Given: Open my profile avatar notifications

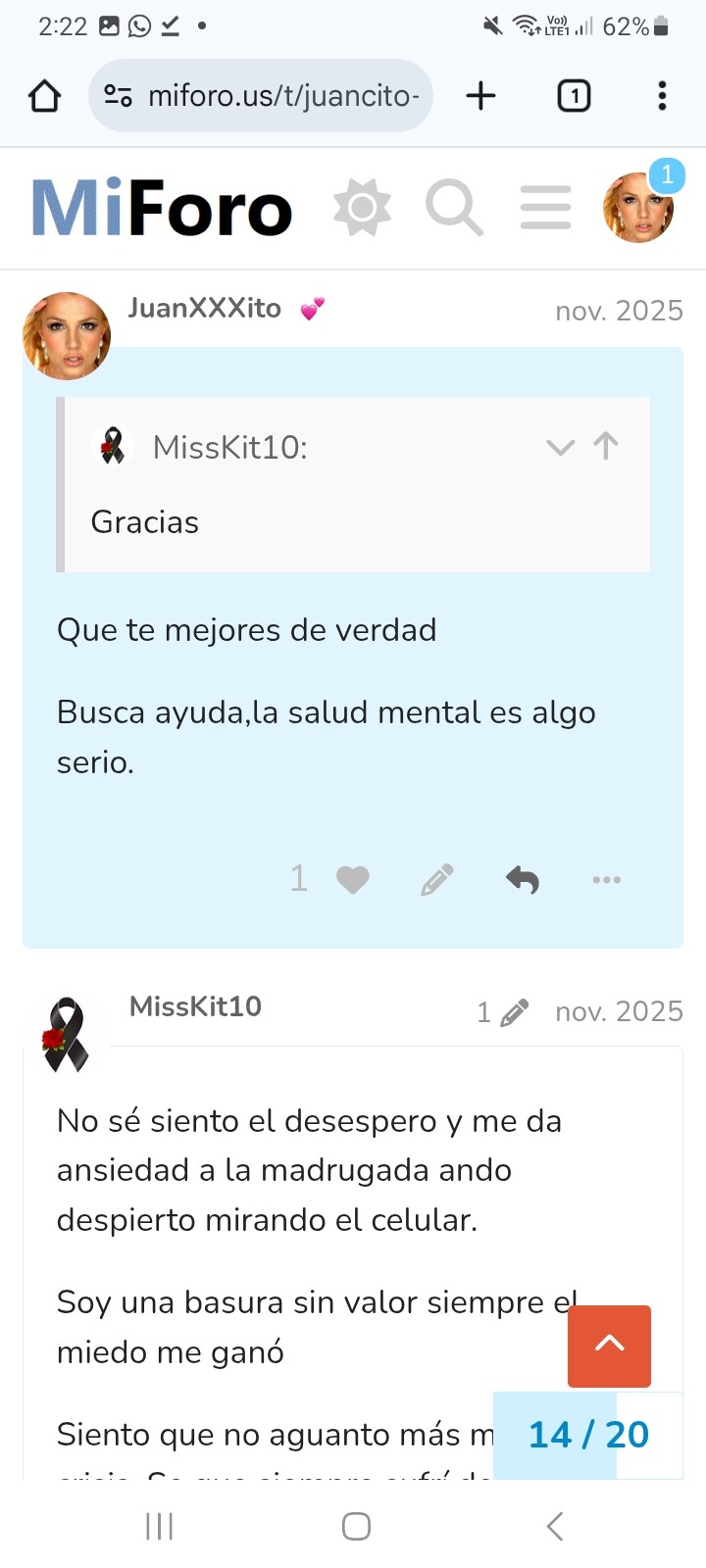Looking at the screenshot, I should pyautogui.click(x=638, y=207).
